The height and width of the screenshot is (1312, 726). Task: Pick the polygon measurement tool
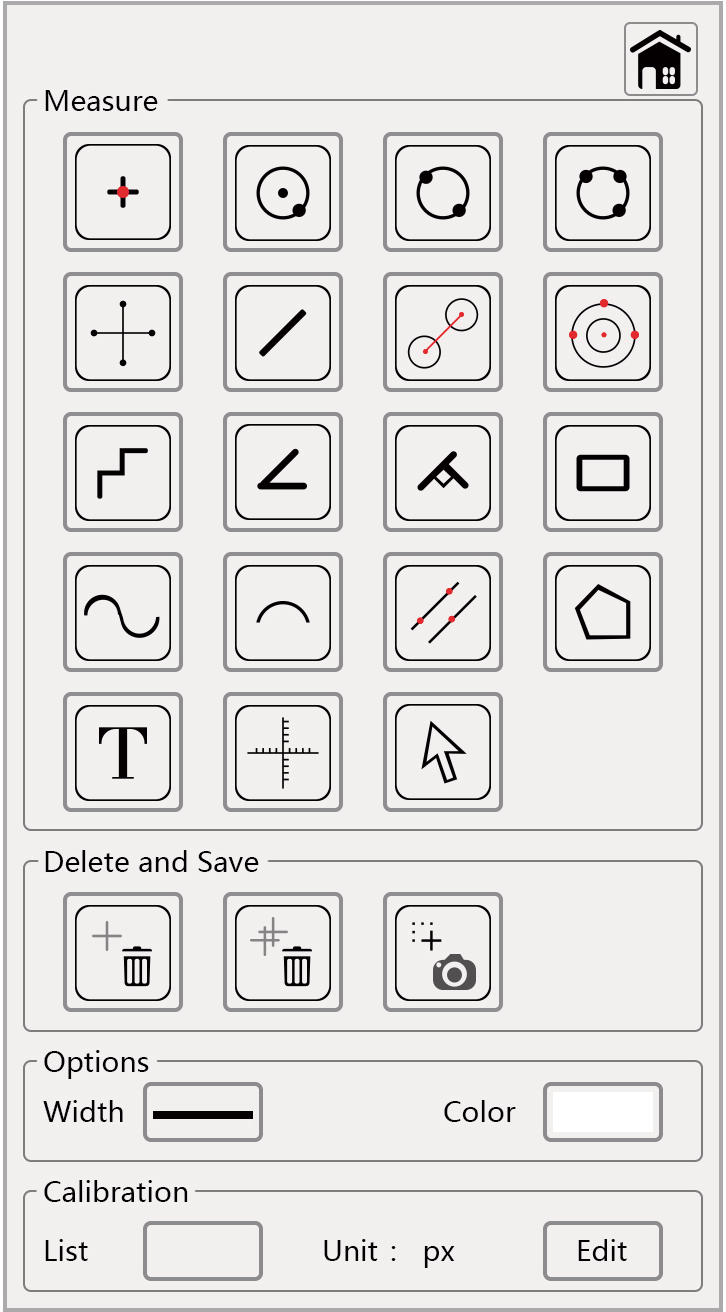coord(603,612)
